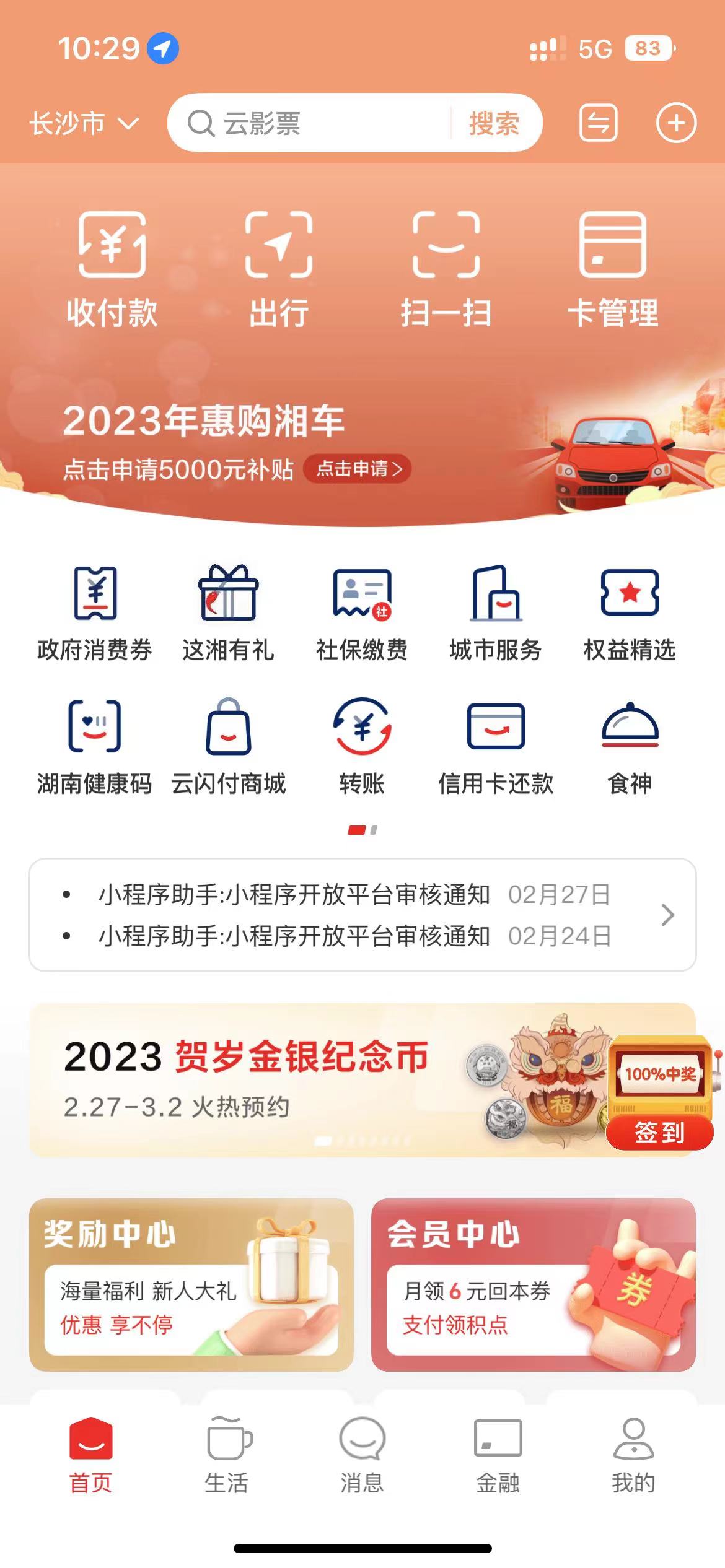The height and width of the screenshot is (1568, 725).
Task: Open 奖励中心 card
Action: 191,1286
